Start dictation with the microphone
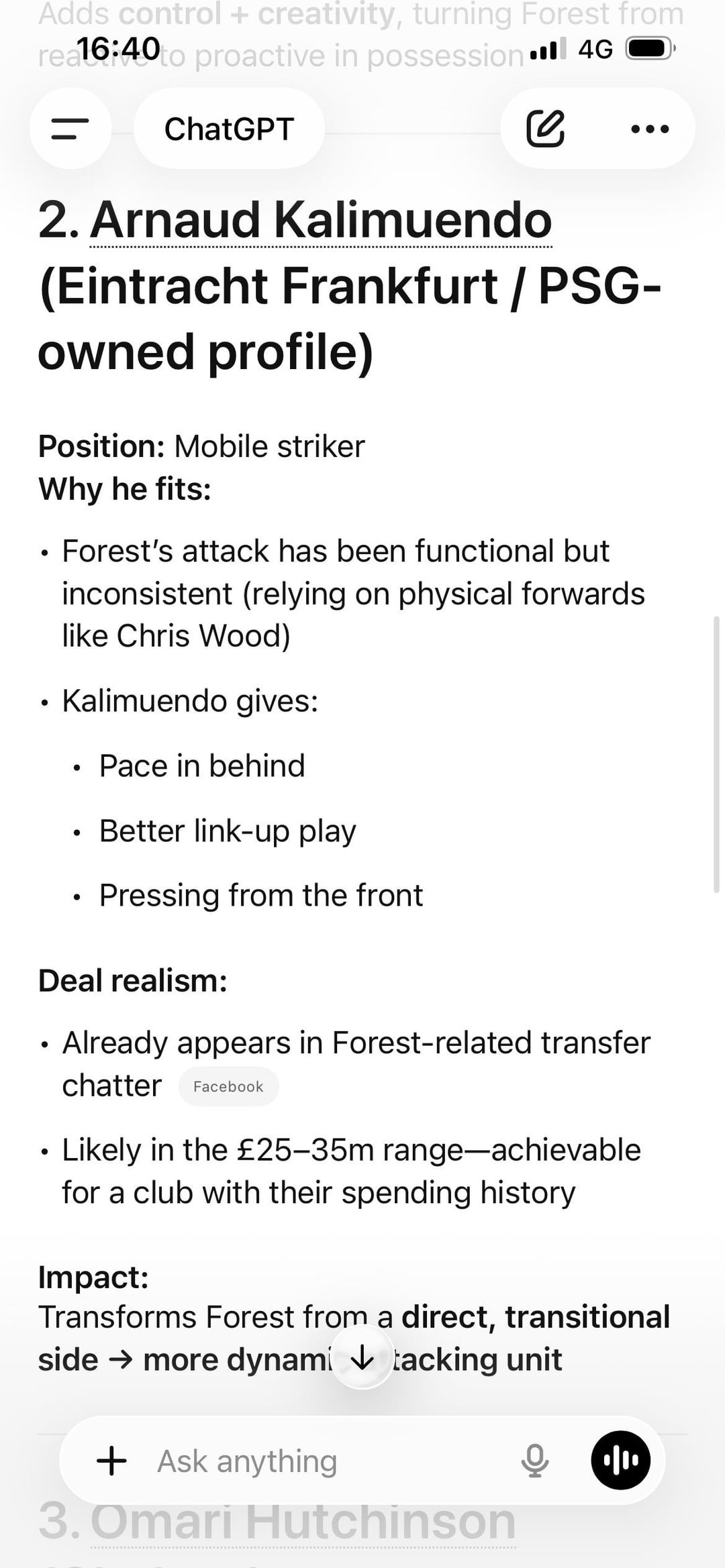Viewport: 725px width, 1568px height. click(534, 1461)
